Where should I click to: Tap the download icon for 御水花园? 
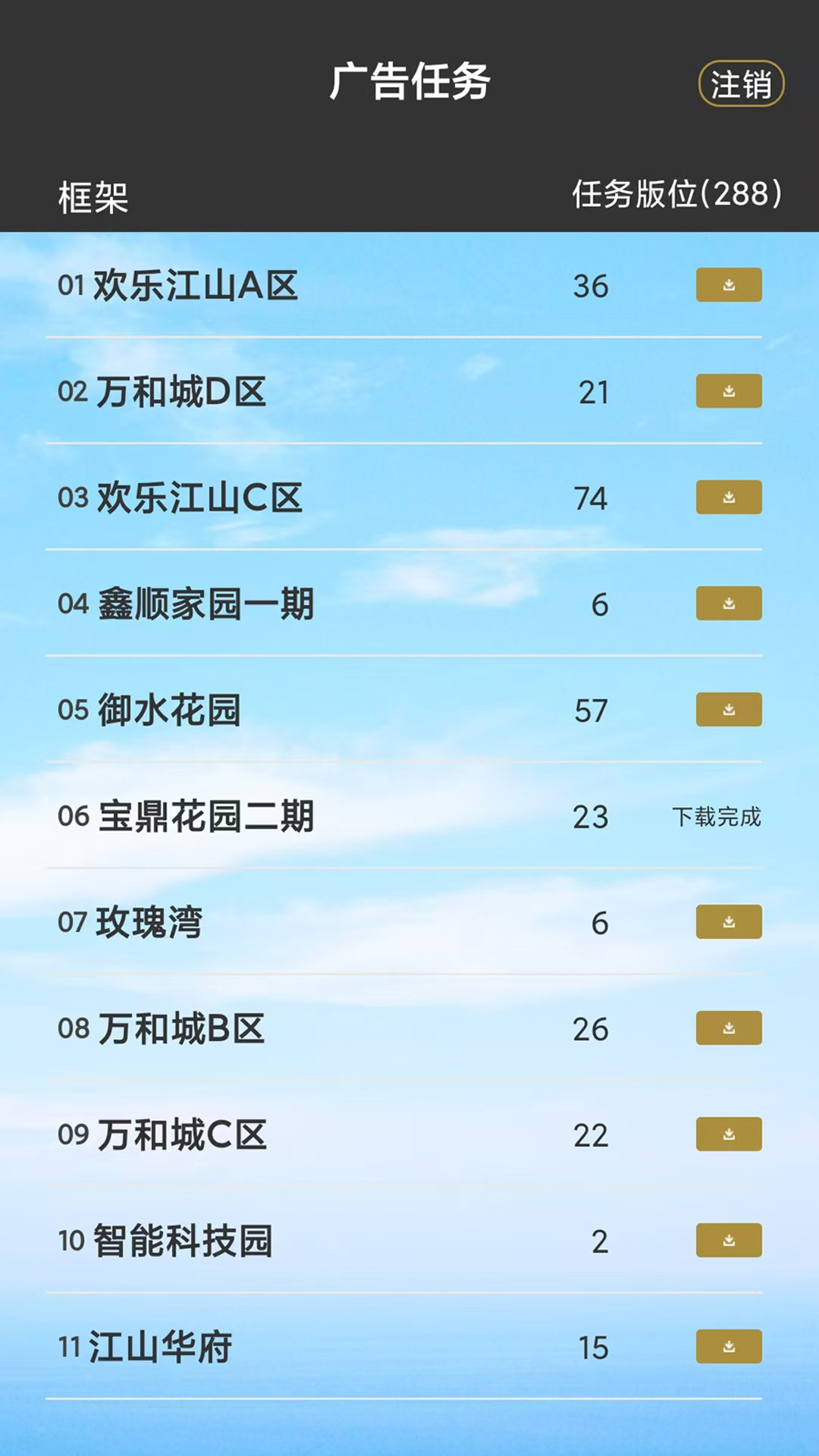click(728, 711)
